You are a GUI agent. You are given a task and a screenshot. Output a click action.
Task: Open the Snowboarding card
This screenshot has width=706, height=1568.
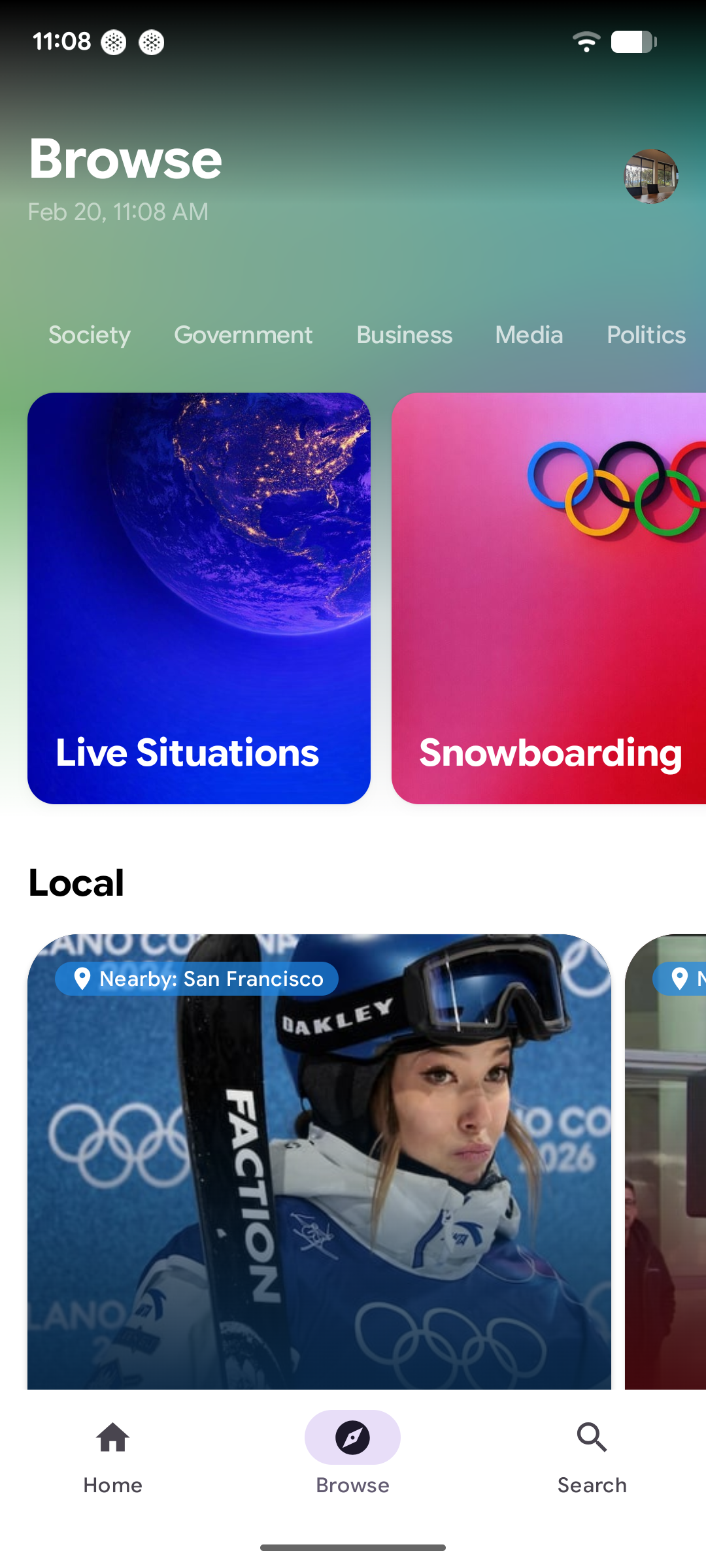pyautogui.click(x=549, y=598)
